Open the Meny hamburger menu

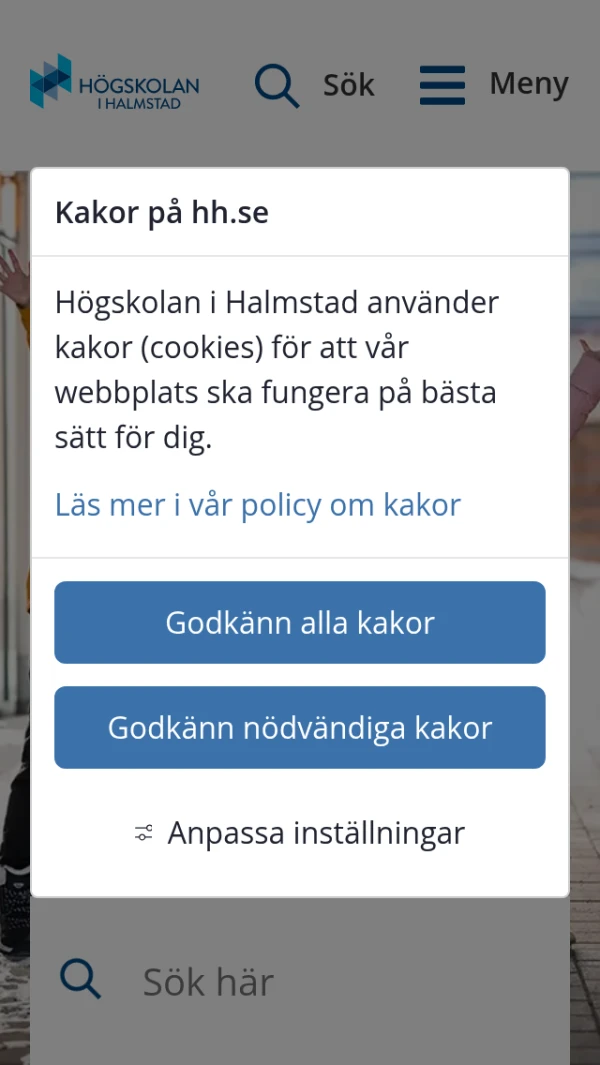[493, 85]
